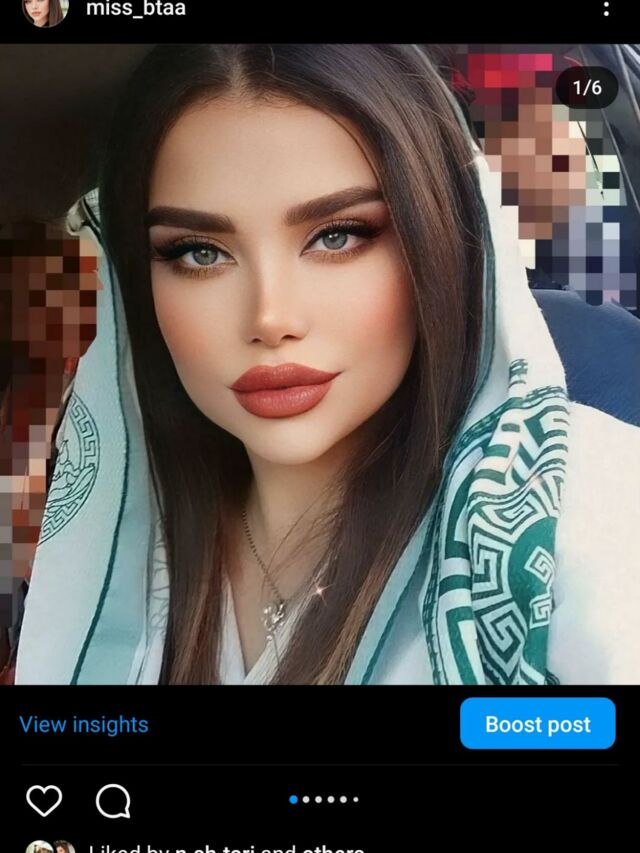
Task: Open the three-dot post options menu
Action: tap(606, 9)
